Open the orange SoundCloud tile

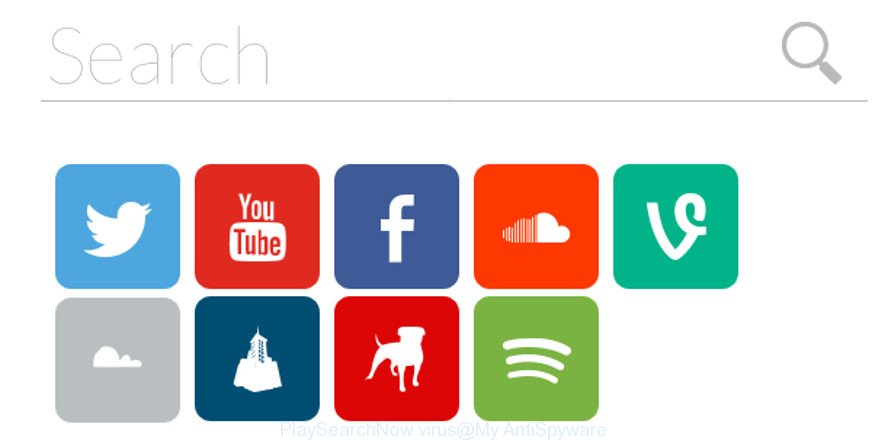point(536,226)
